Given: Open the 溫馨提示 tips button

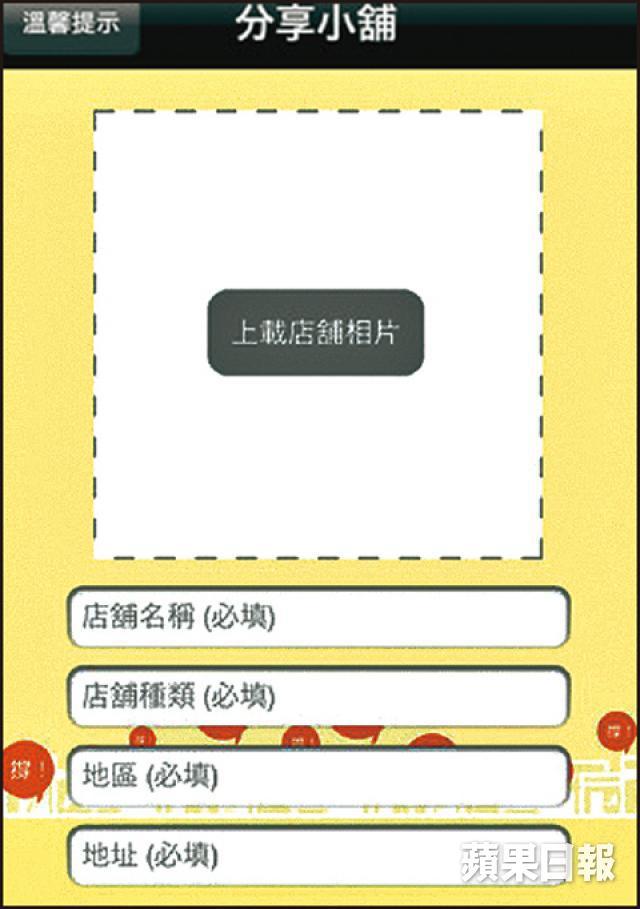Looking at the screenshot, I should (x=70, y=25).
